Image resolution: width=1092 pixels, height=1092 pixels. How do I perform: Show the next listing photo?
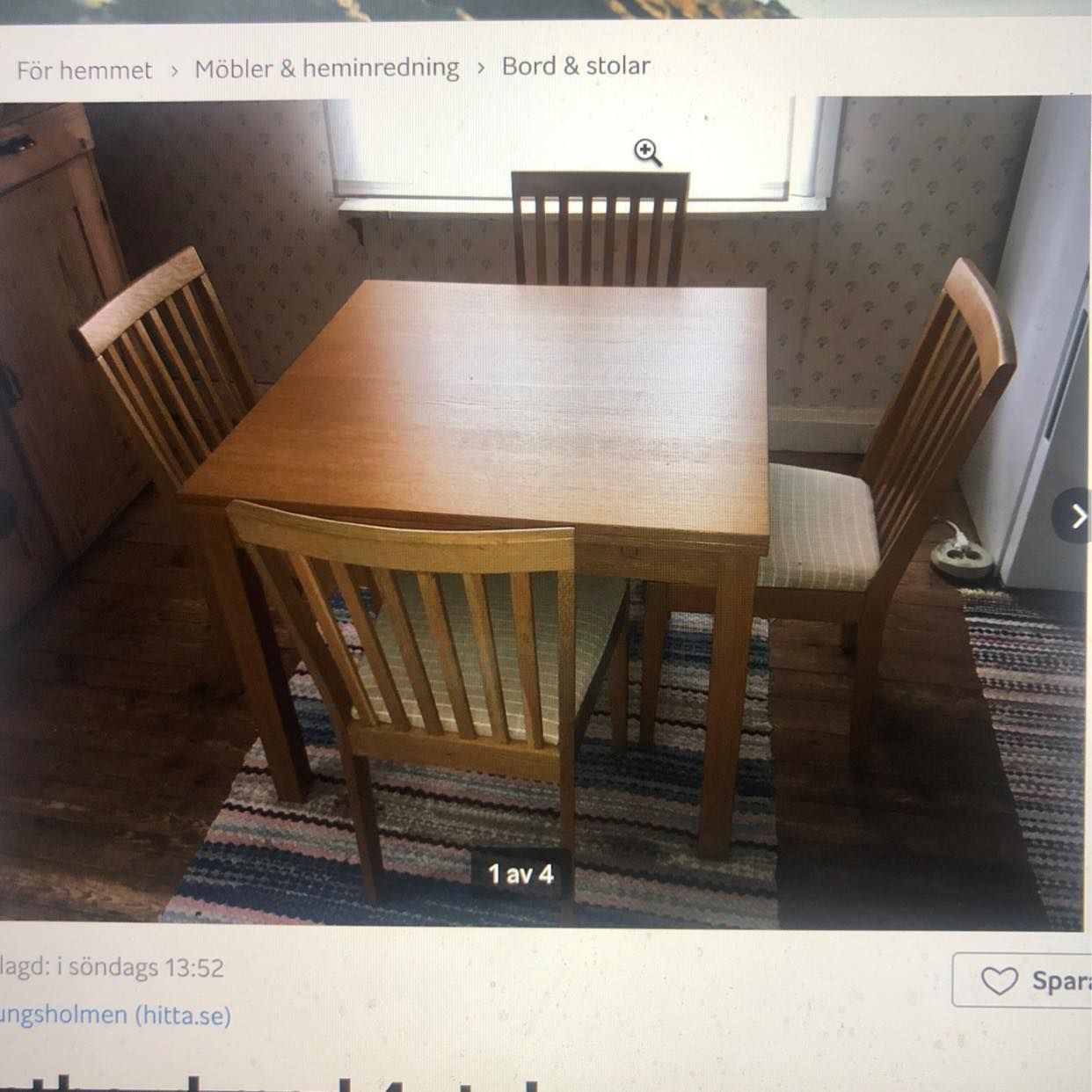pos(1076,516)
